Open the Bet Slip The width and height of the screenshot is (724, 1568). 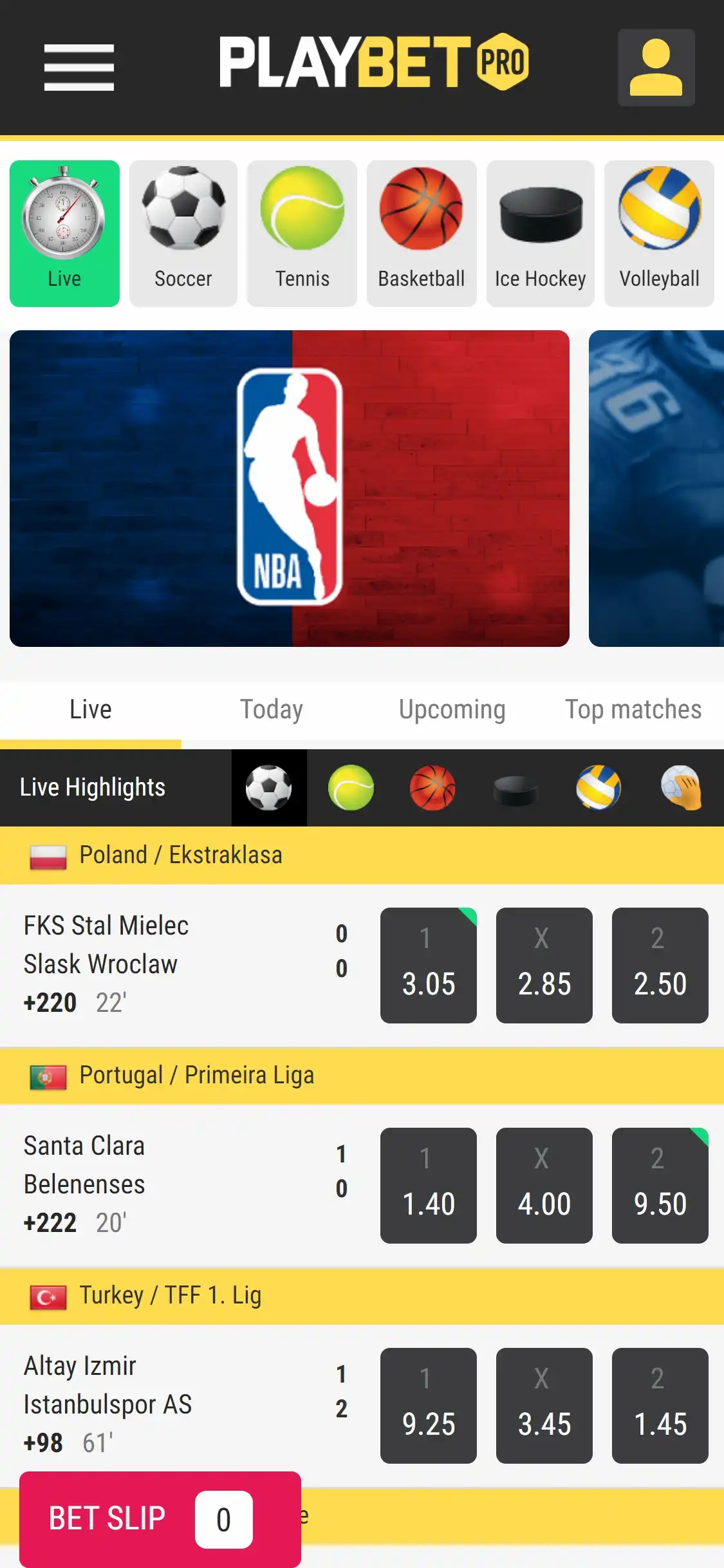point(160,1518)
